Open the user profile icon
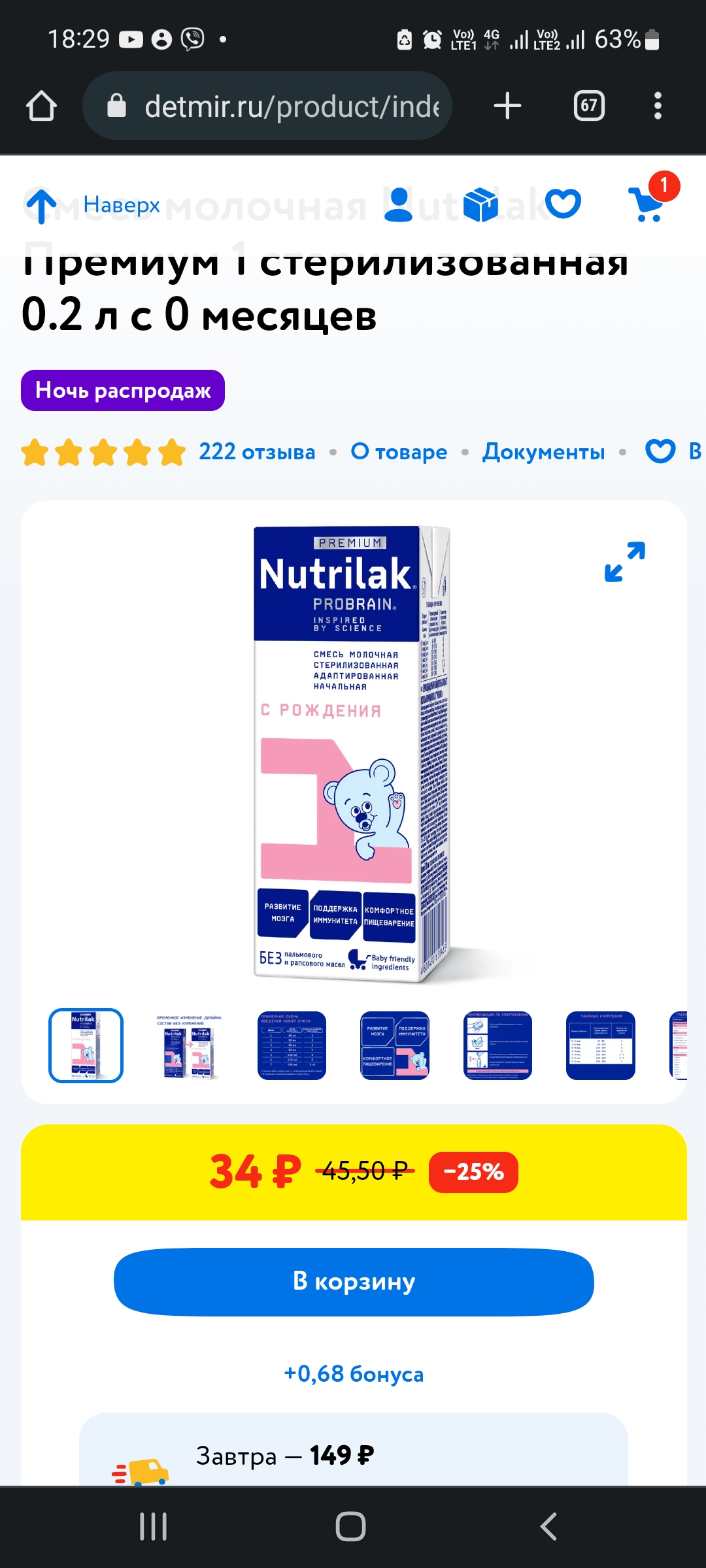 (398, 204)
